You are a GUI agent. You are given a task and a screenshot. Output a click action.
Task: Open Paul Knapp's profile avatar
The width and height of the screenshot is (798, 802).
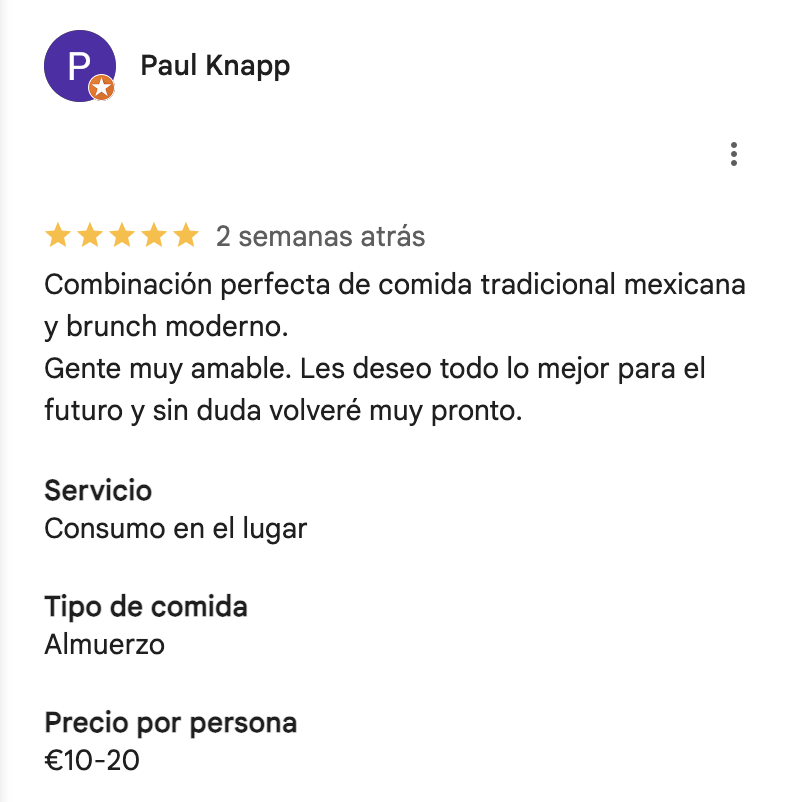click(x=79, y=67)
